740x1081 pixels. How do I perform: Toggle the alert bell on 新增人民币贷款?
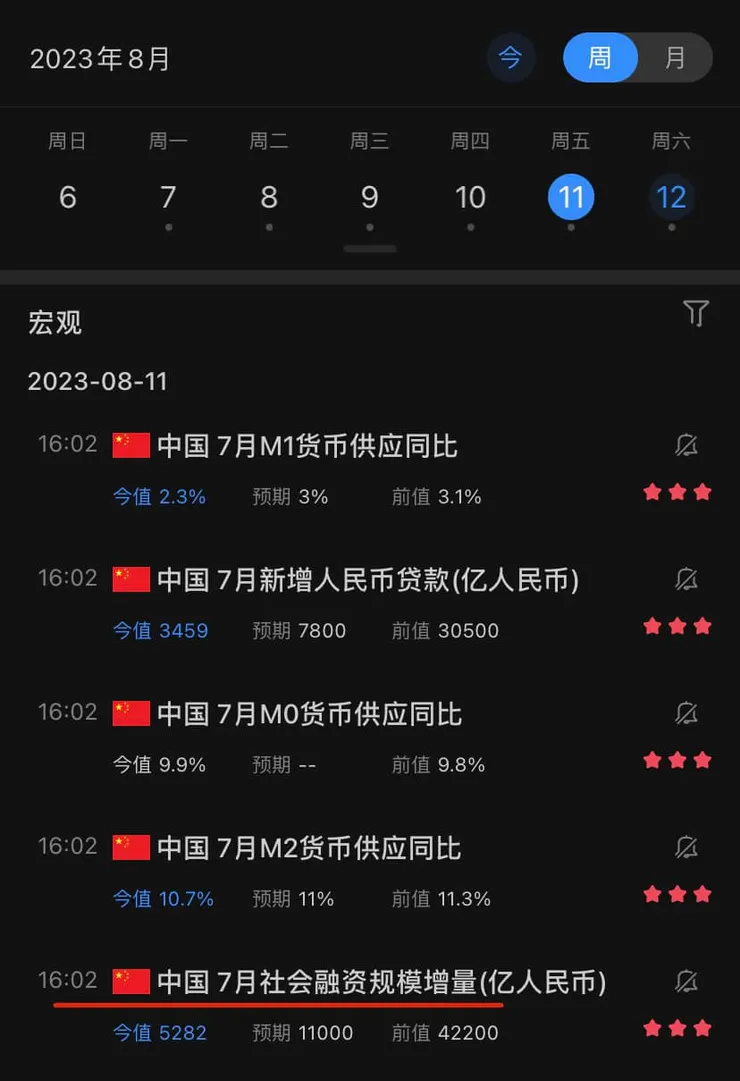tap(687, 578)
